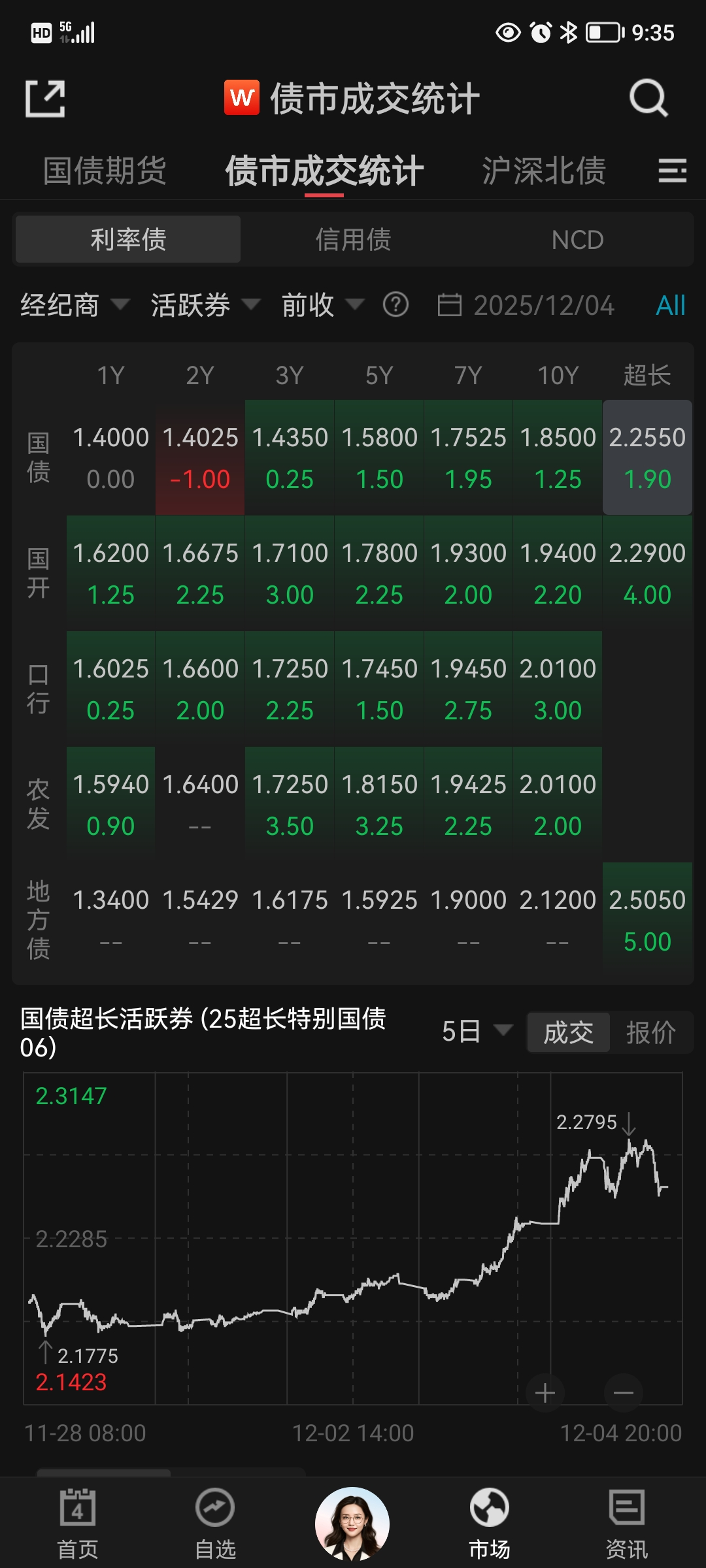Open the question mark help icon
Screen dimensions: 706x1568
click(x=395, y=305)
